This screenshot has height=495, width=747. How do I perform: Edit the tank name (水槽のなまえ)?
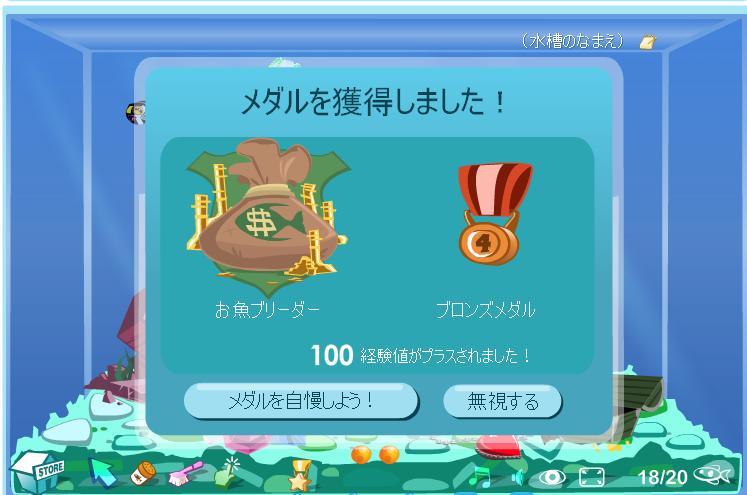[x=648, y=42]
